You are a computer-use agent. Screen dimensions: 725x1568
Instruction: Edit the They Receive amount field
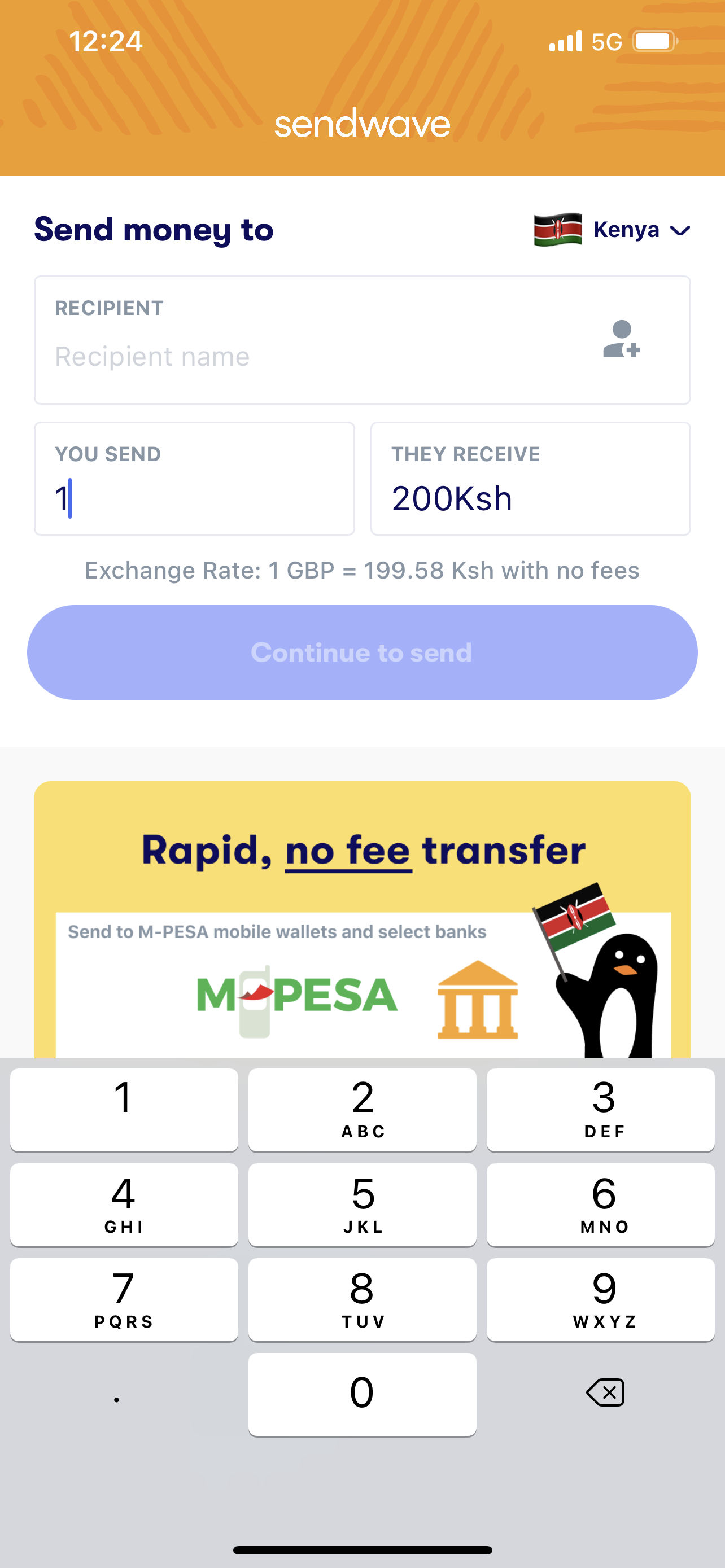pyautogui.click(x=530, y=479)
